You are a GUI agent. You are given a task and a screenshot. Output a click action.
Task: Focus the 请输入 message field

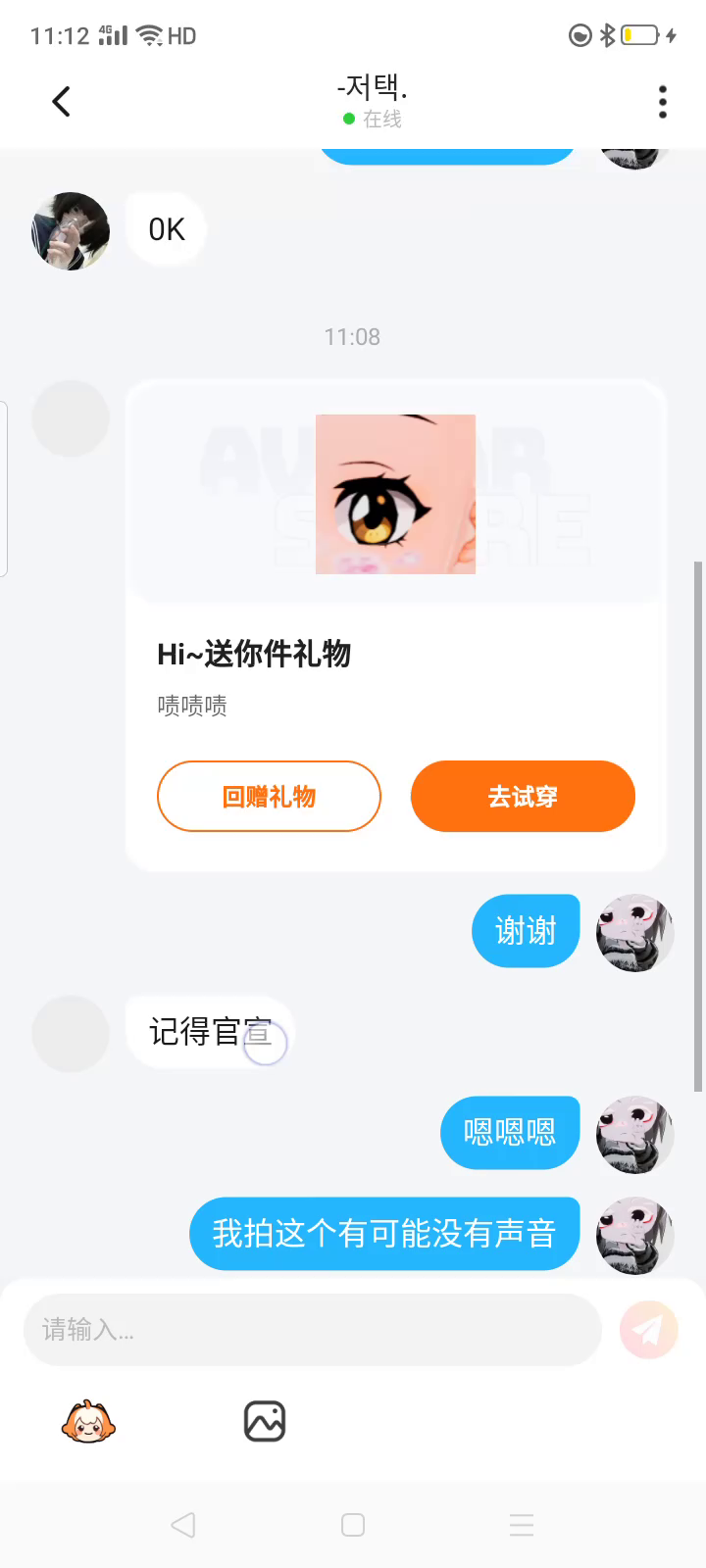(x=312, y=1330)
